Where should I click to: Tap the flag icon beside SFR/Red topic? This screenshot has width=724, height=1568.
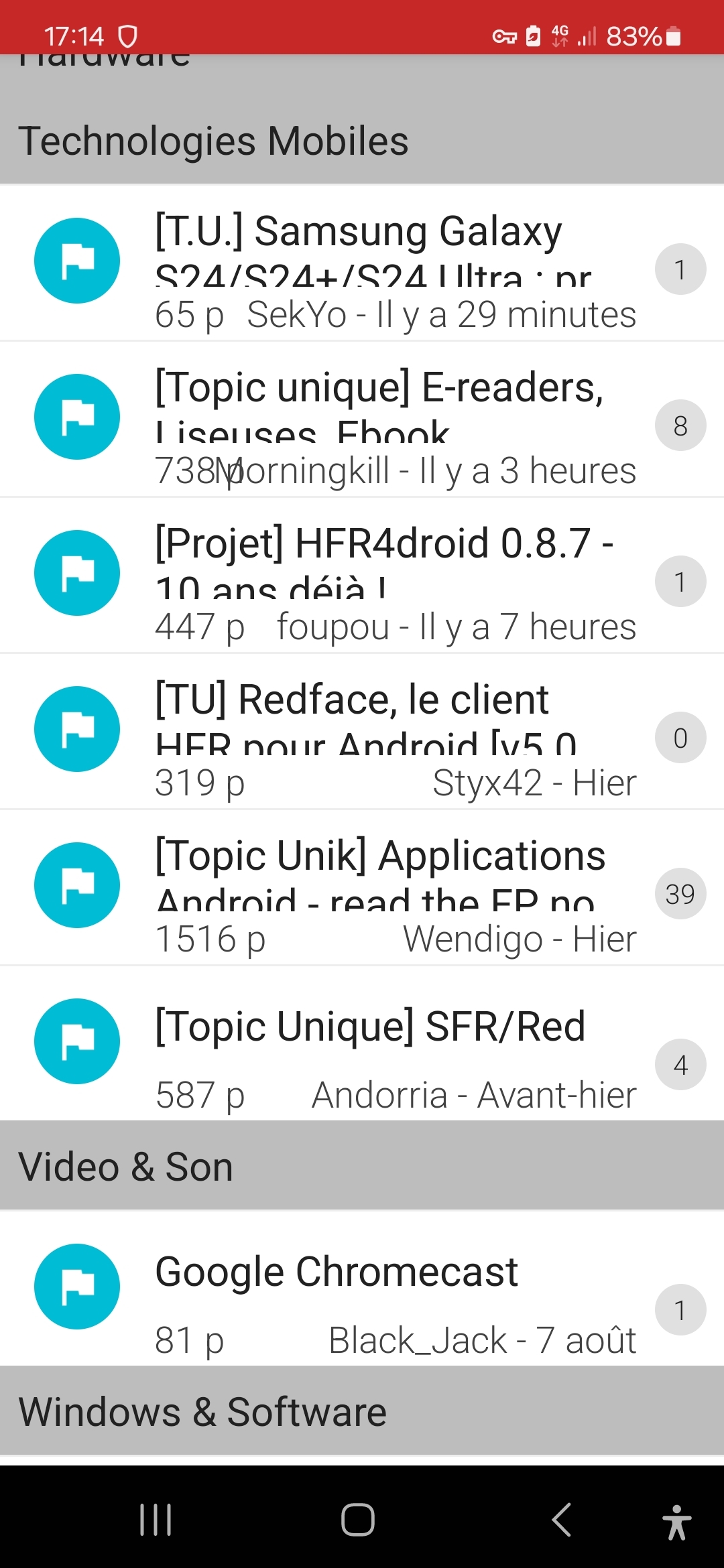click(x=77, y=1041)
